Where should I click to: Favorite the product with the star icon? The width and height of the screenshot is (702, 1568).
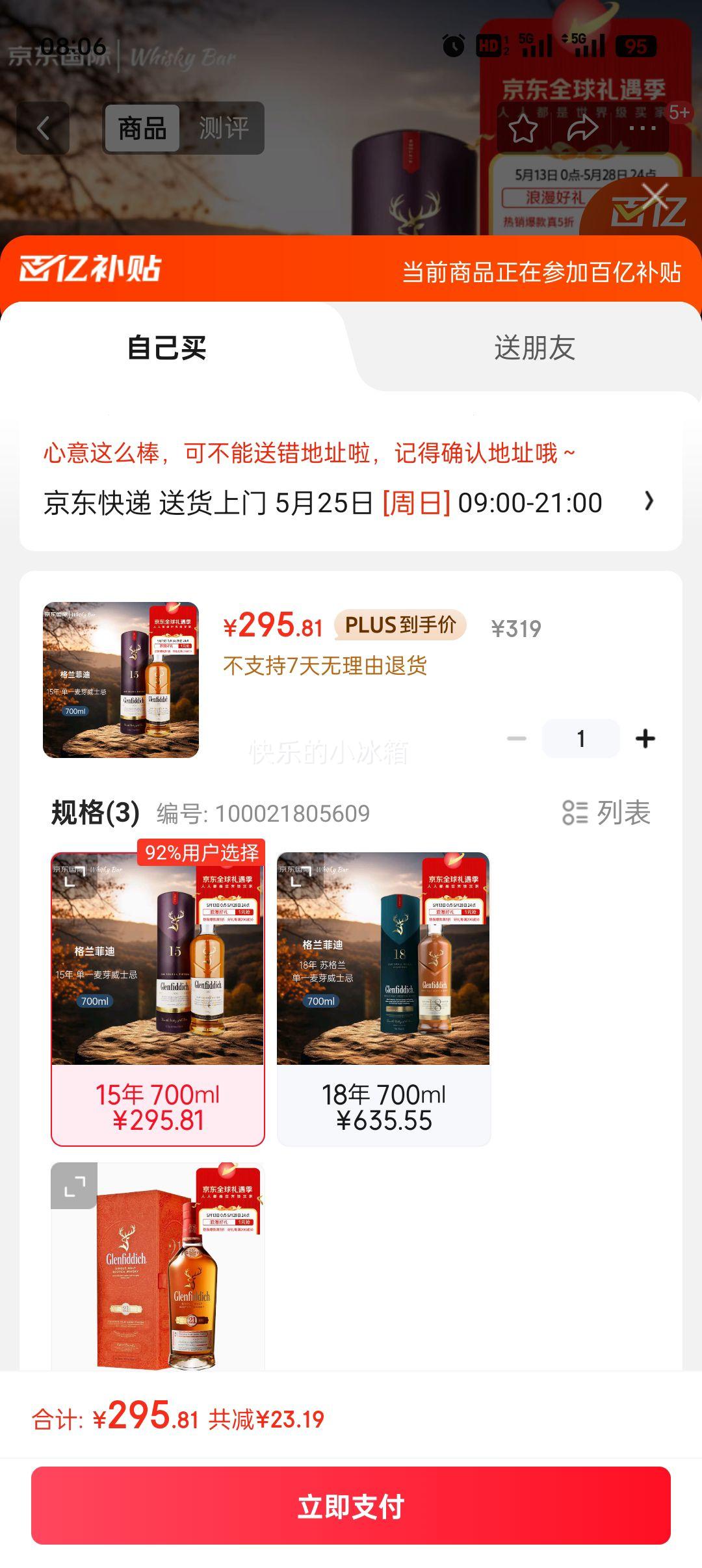coord(521,129)
